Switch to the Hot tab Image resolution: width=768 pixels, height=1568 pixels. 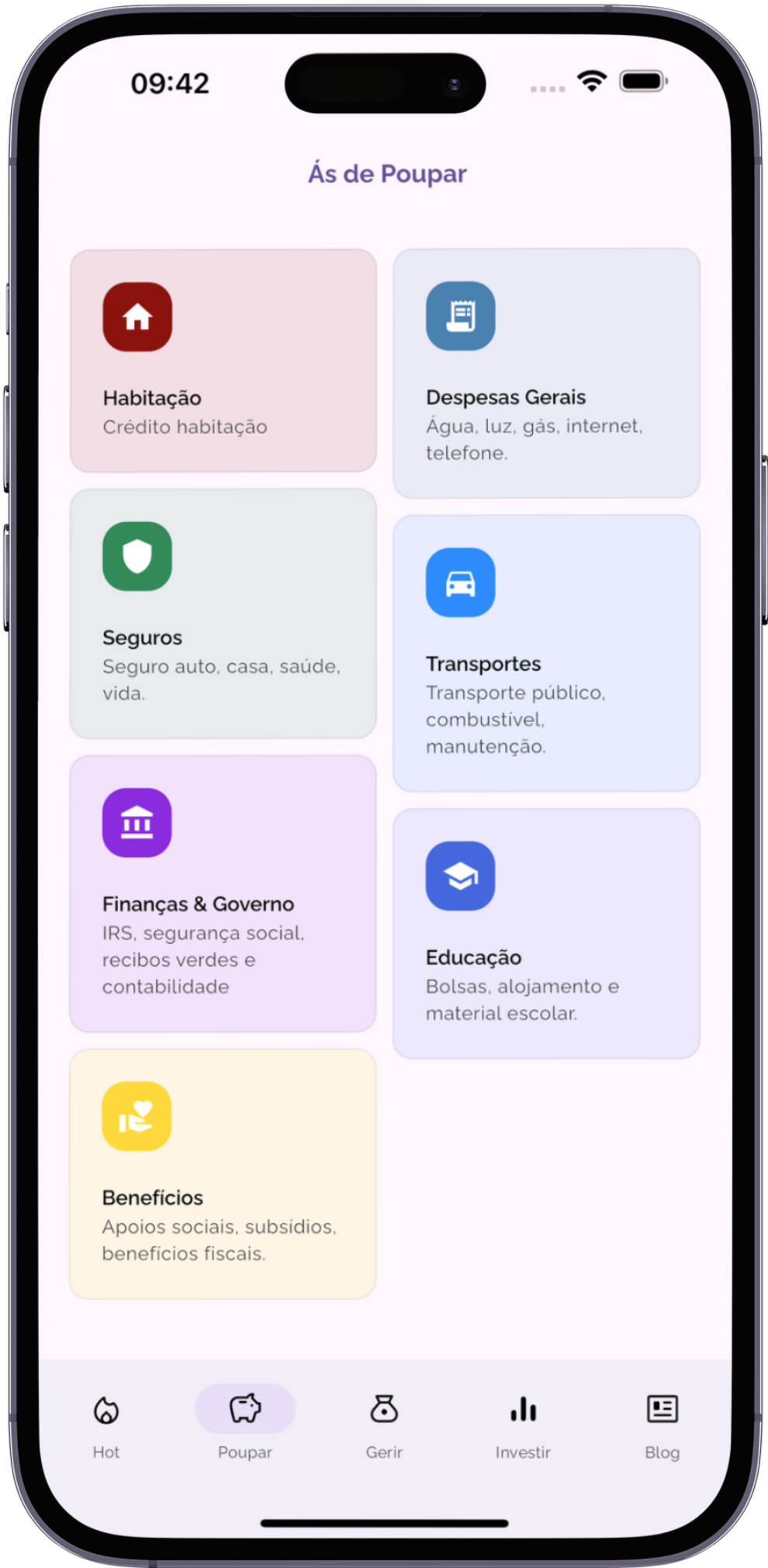(106, 1425)
